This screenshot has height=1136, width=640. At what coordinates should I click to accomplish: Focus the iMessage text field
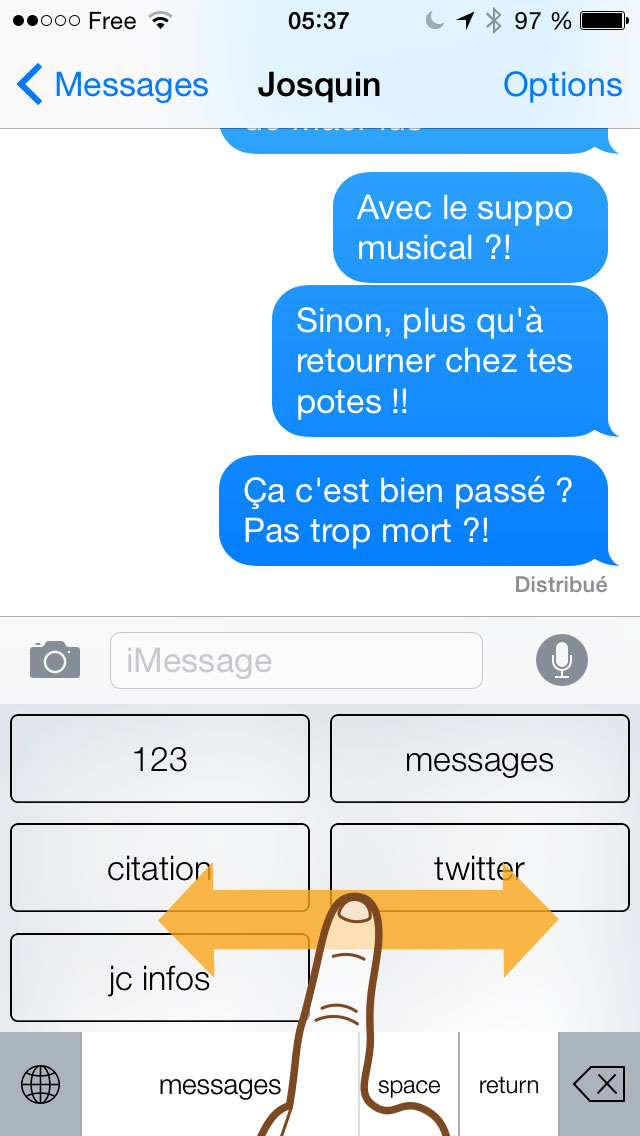pos(296,661)
